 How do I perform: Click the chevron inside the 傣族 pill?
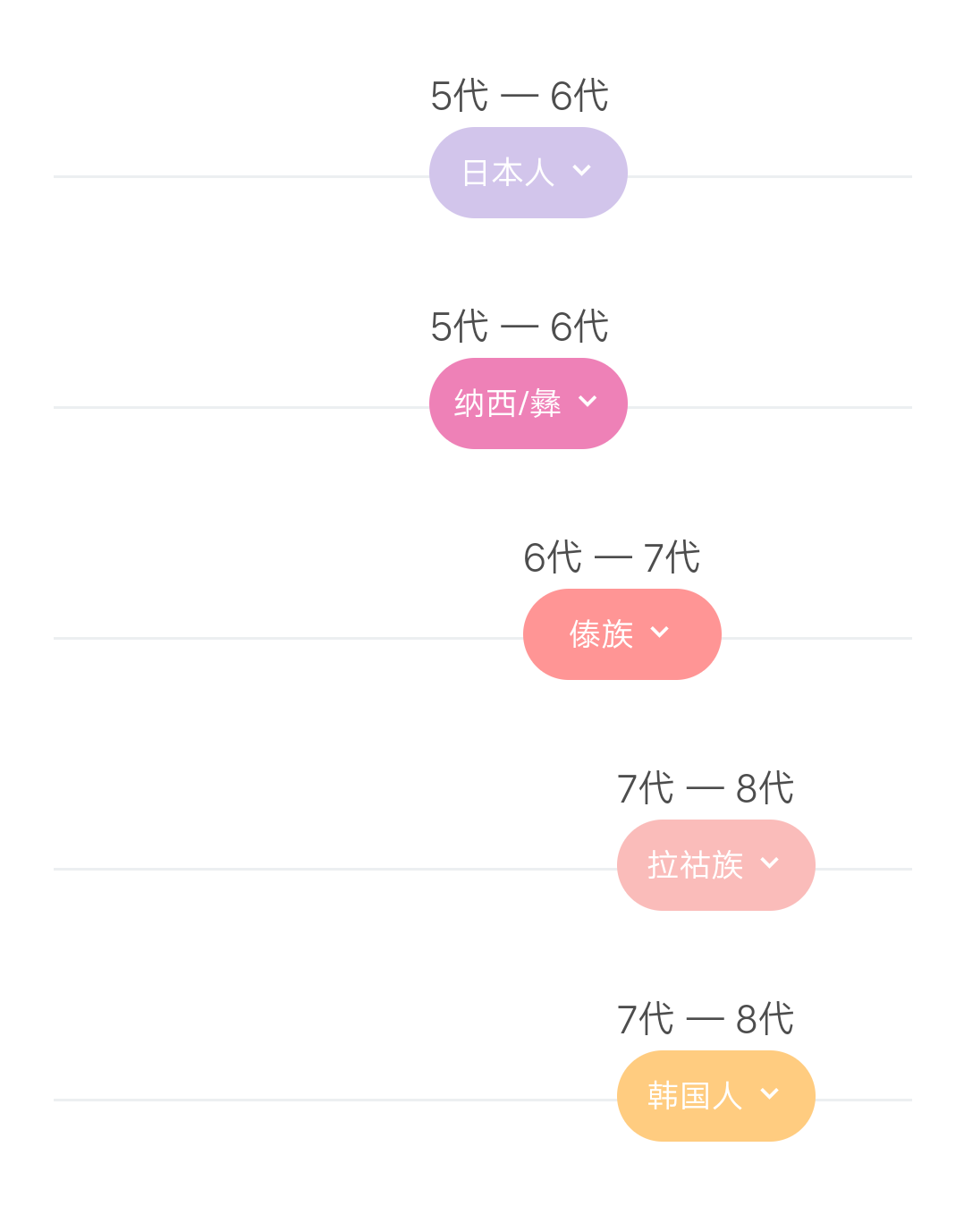pyautogui.click(x=660, y=634)
